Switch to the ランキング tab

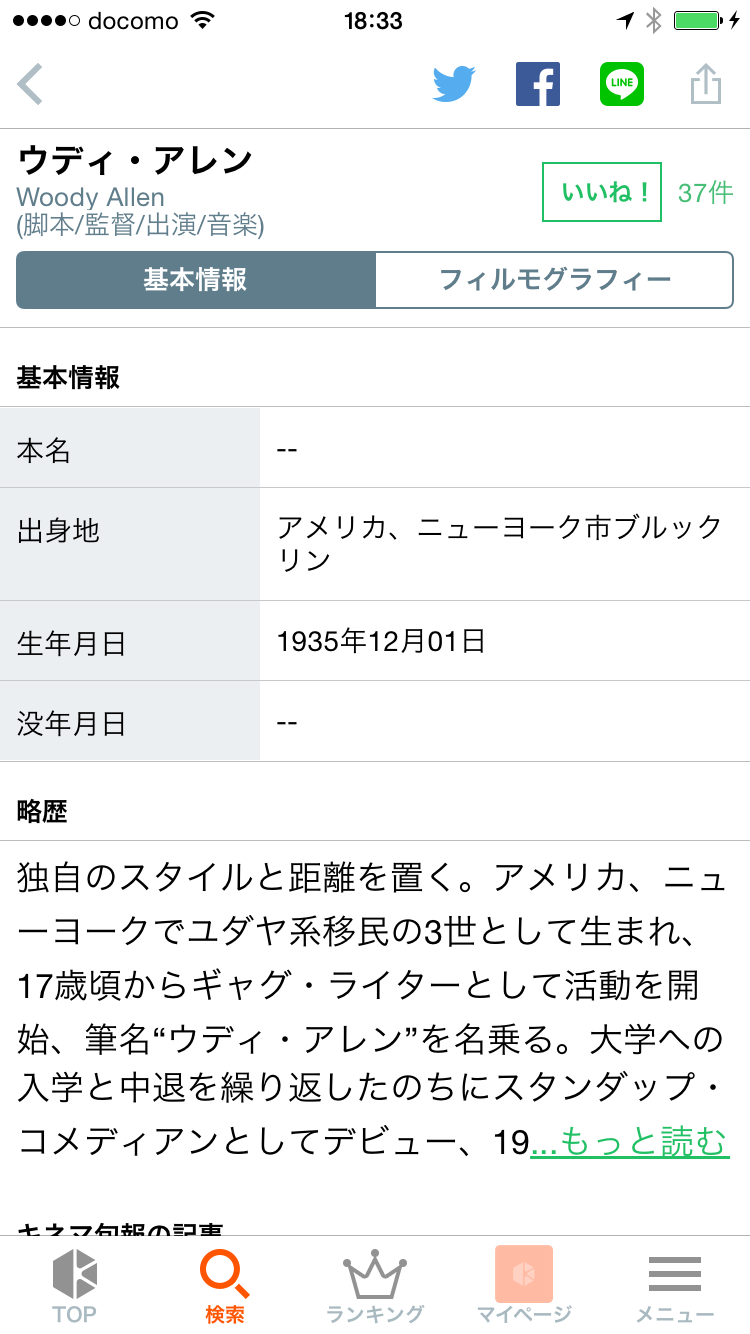375,1286
